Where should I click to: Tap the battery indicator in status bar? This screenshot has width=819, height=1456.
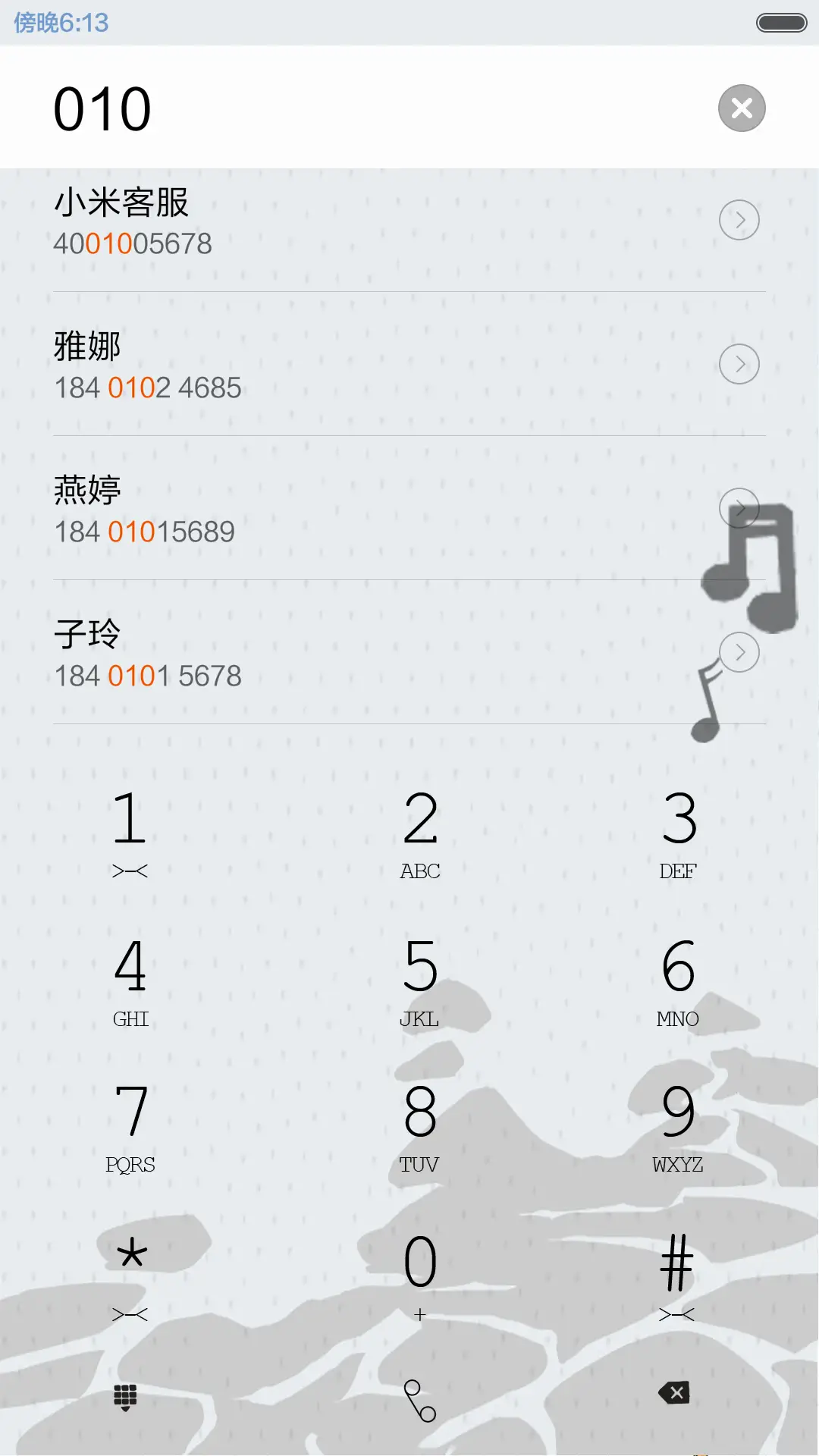tap(777, 24)
